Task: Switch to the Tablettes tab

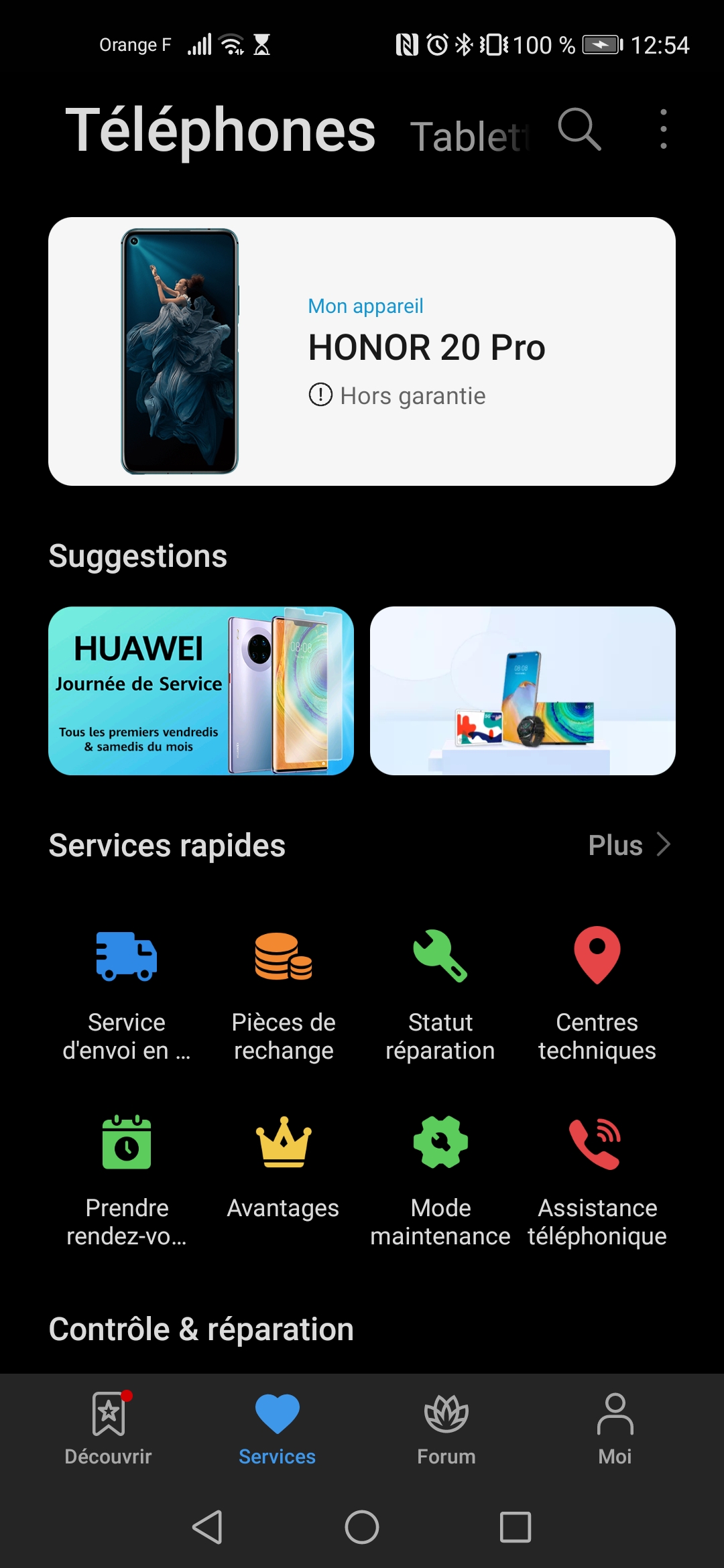Action: pyautogui.click(x=469, y=136)
